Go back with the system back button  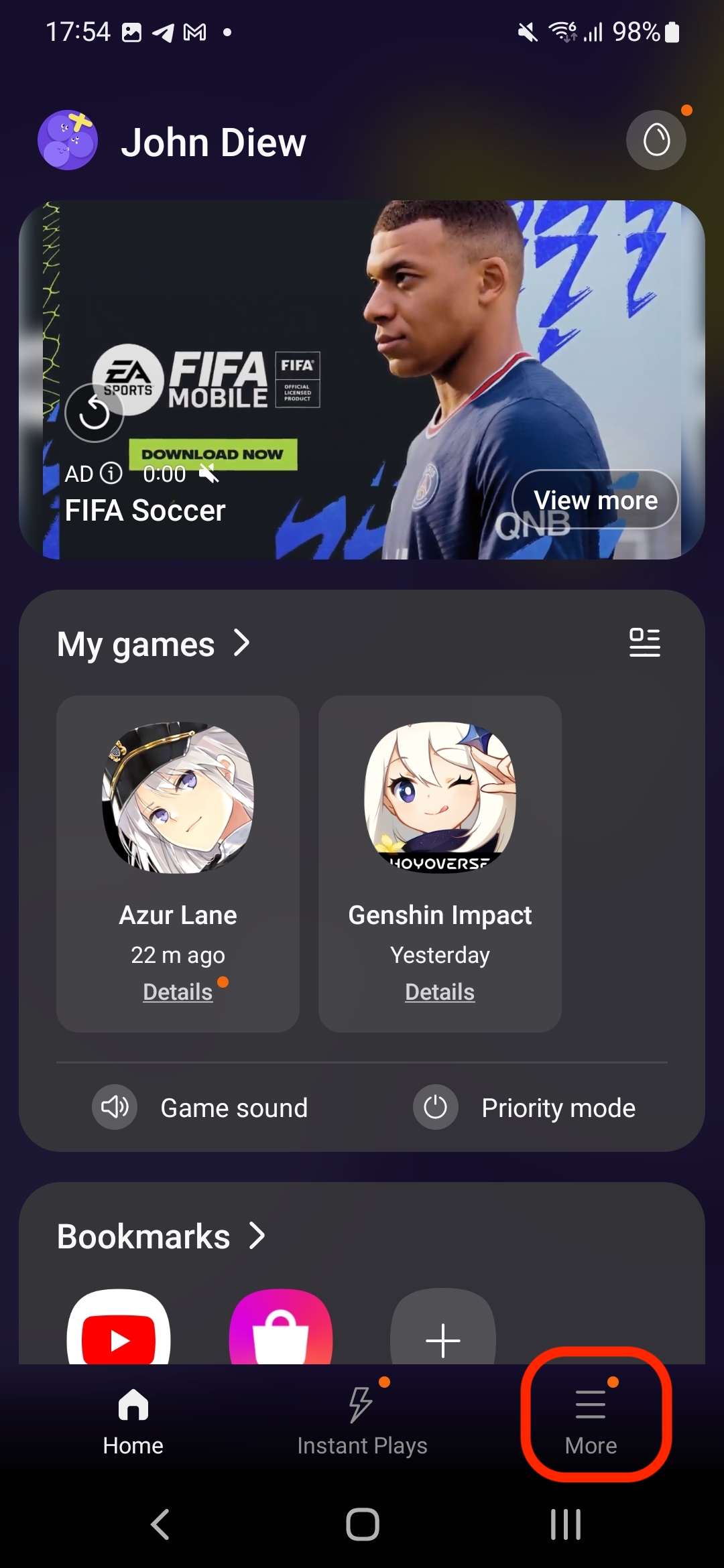click(160, 1524)
